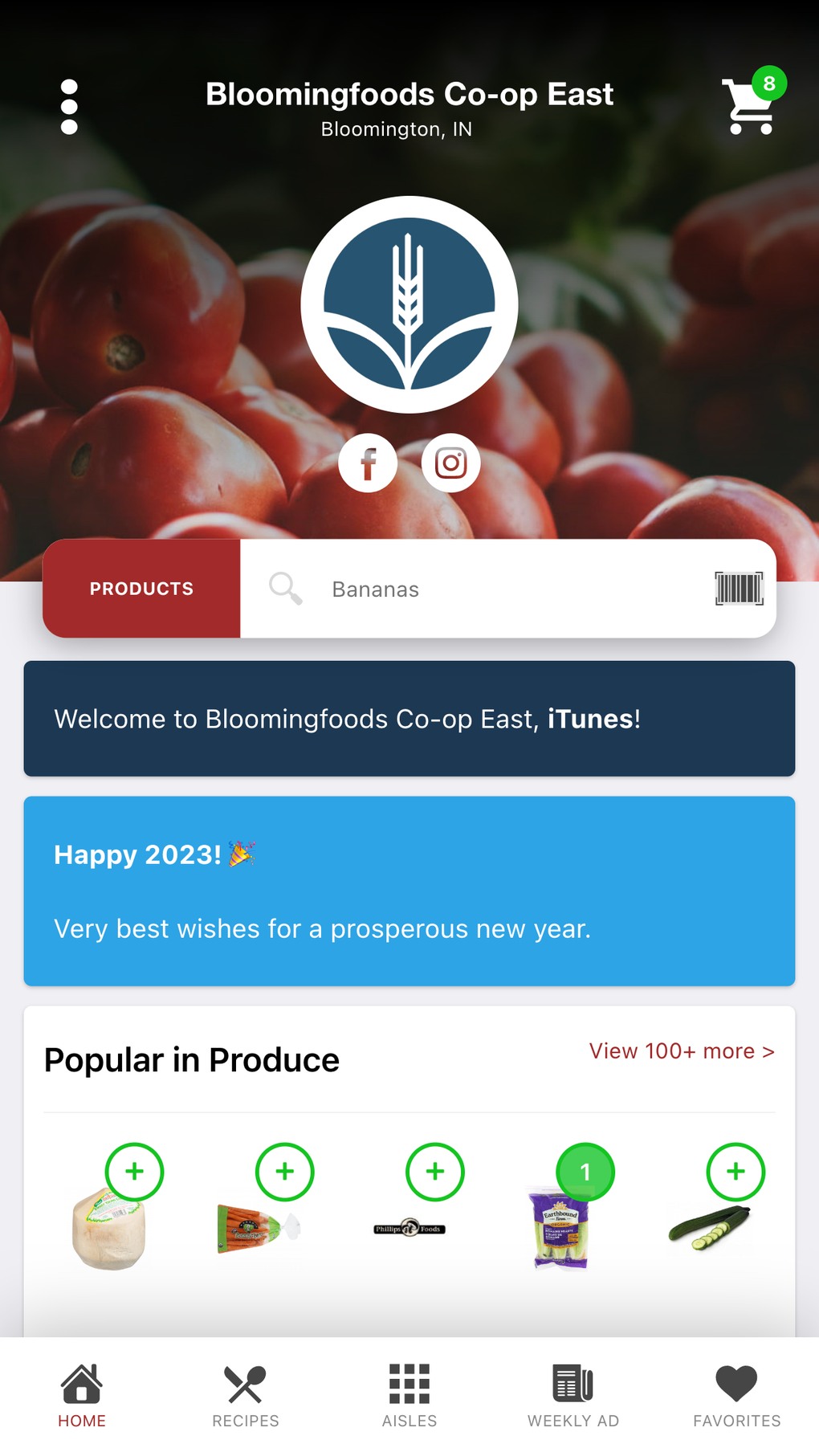Open the Weekly Ad tab

coord(573,1396)
